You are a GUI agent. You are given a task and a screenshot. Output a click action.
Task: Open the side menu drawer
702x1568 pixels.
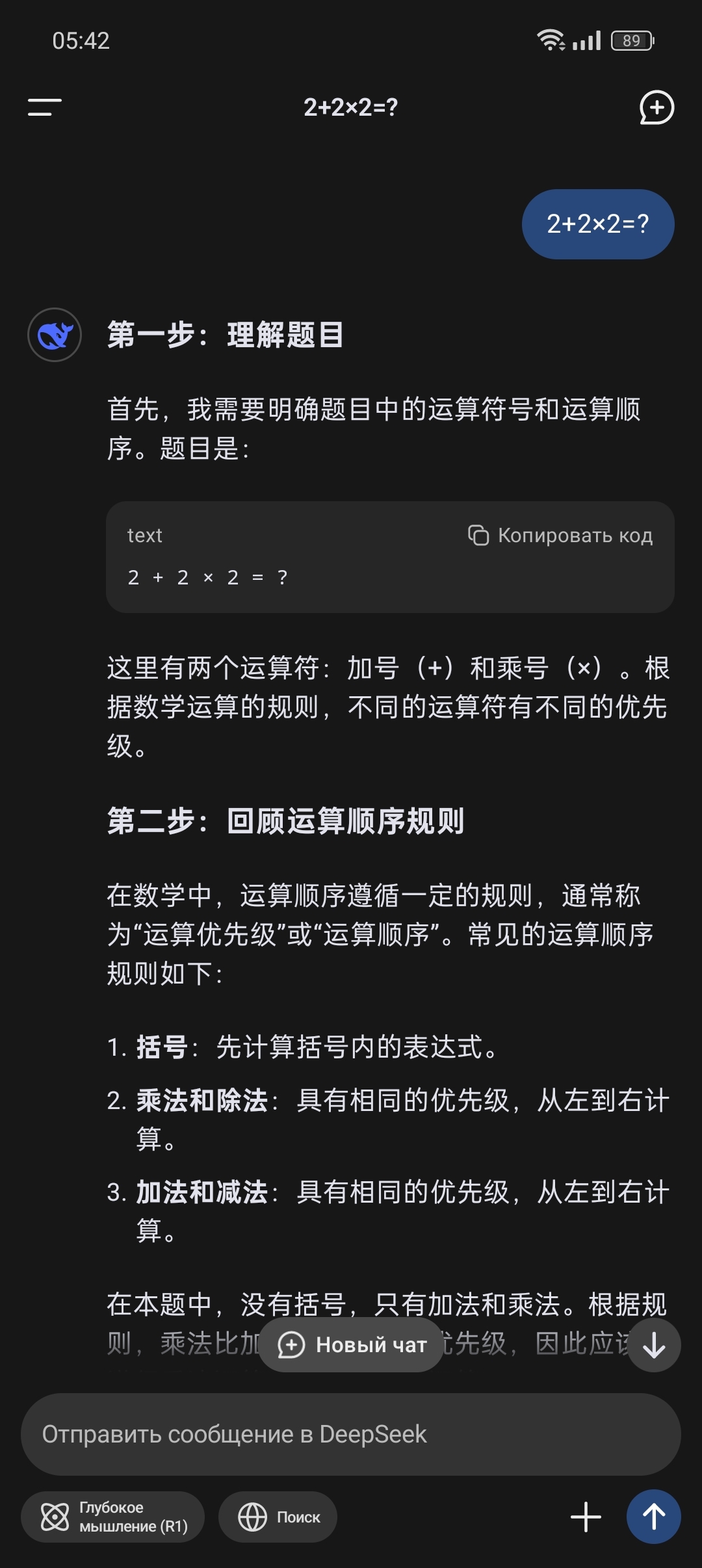pyautogui.click(x=45, y=107)
